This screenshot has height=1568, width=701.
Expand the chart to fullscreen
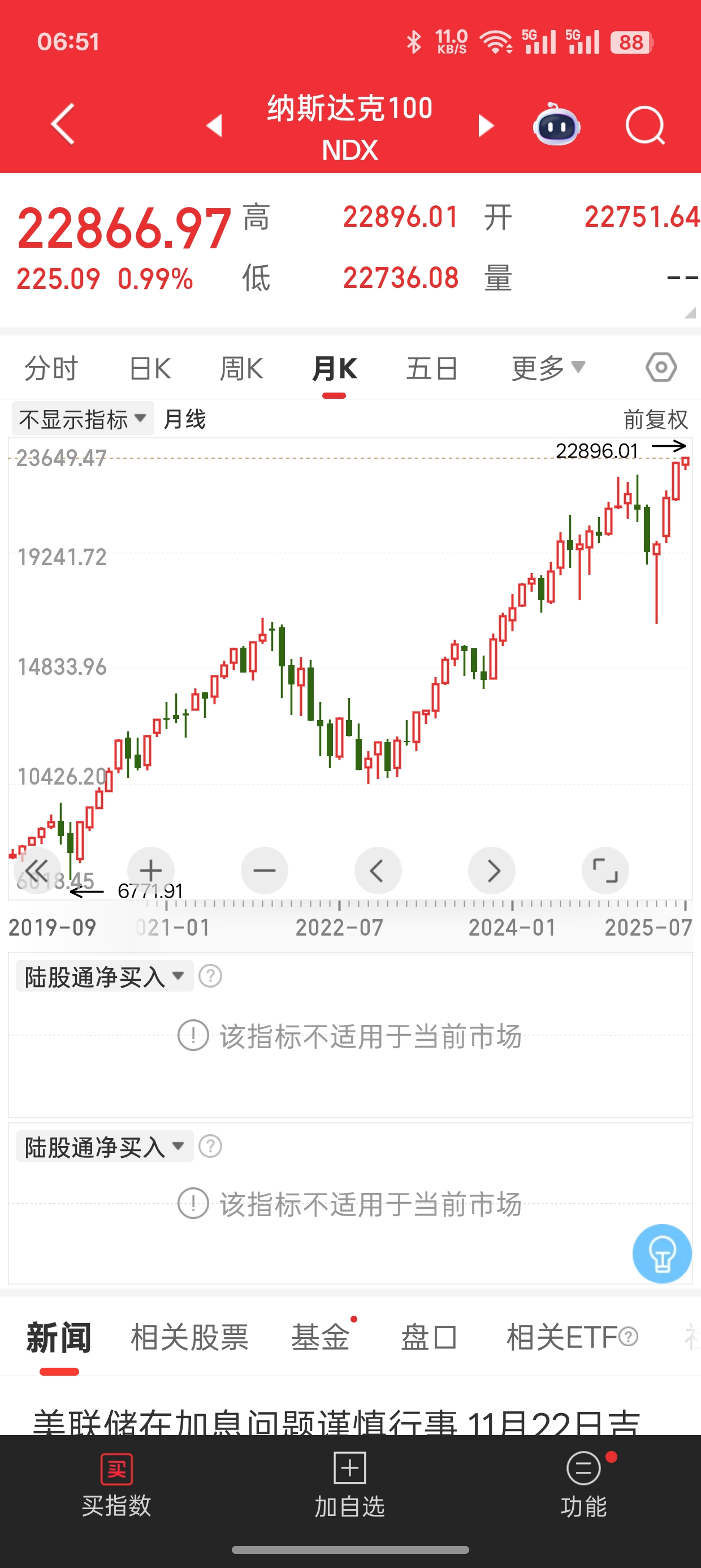[605, 871]
